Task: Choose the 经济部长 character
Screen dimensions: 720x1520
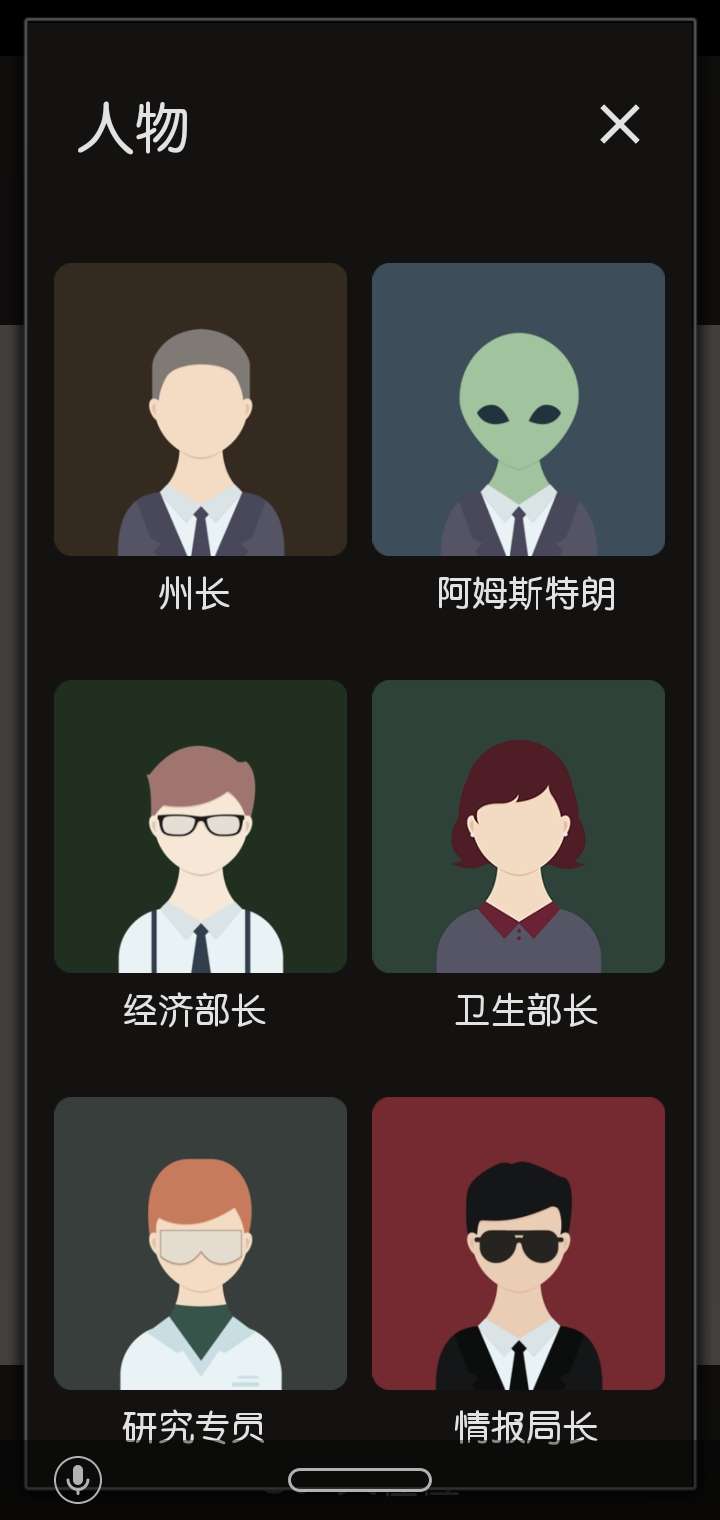Action: point(200,826)
